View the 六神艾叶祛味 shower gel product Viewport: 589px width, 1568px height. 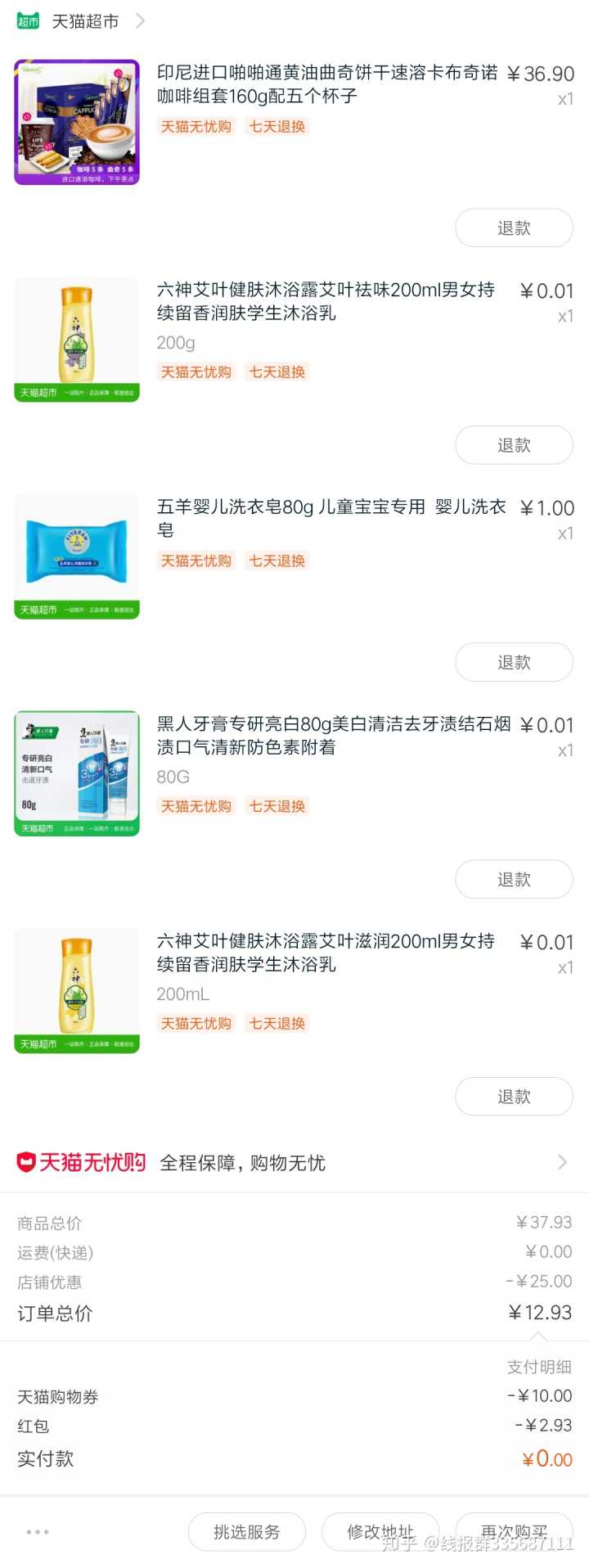tap(77, 339)
